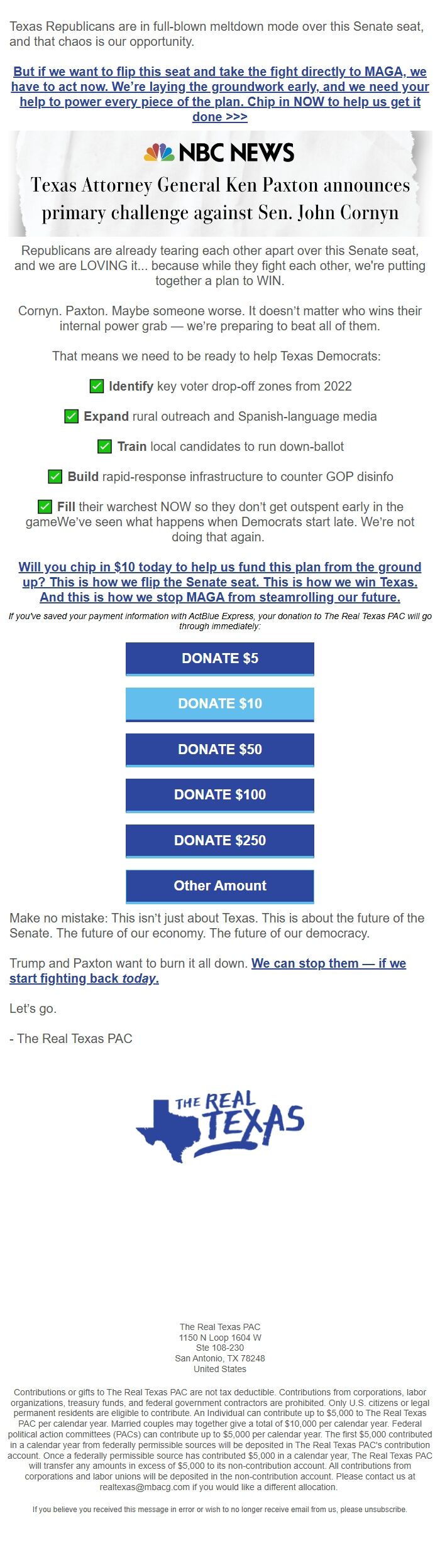Tap the DONATE $5 button
This screenshot has width=440, height=1568.
(220, 659)
